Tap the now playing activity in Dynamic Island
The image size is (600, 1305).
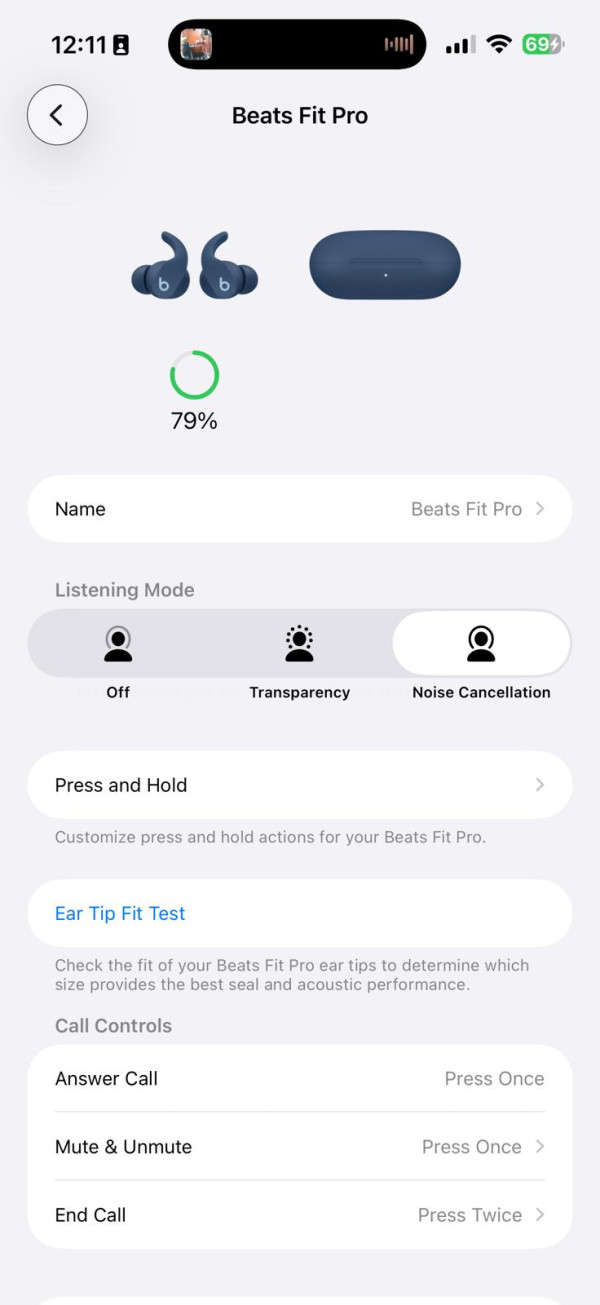pyautogui.click(x=297, y=45)
